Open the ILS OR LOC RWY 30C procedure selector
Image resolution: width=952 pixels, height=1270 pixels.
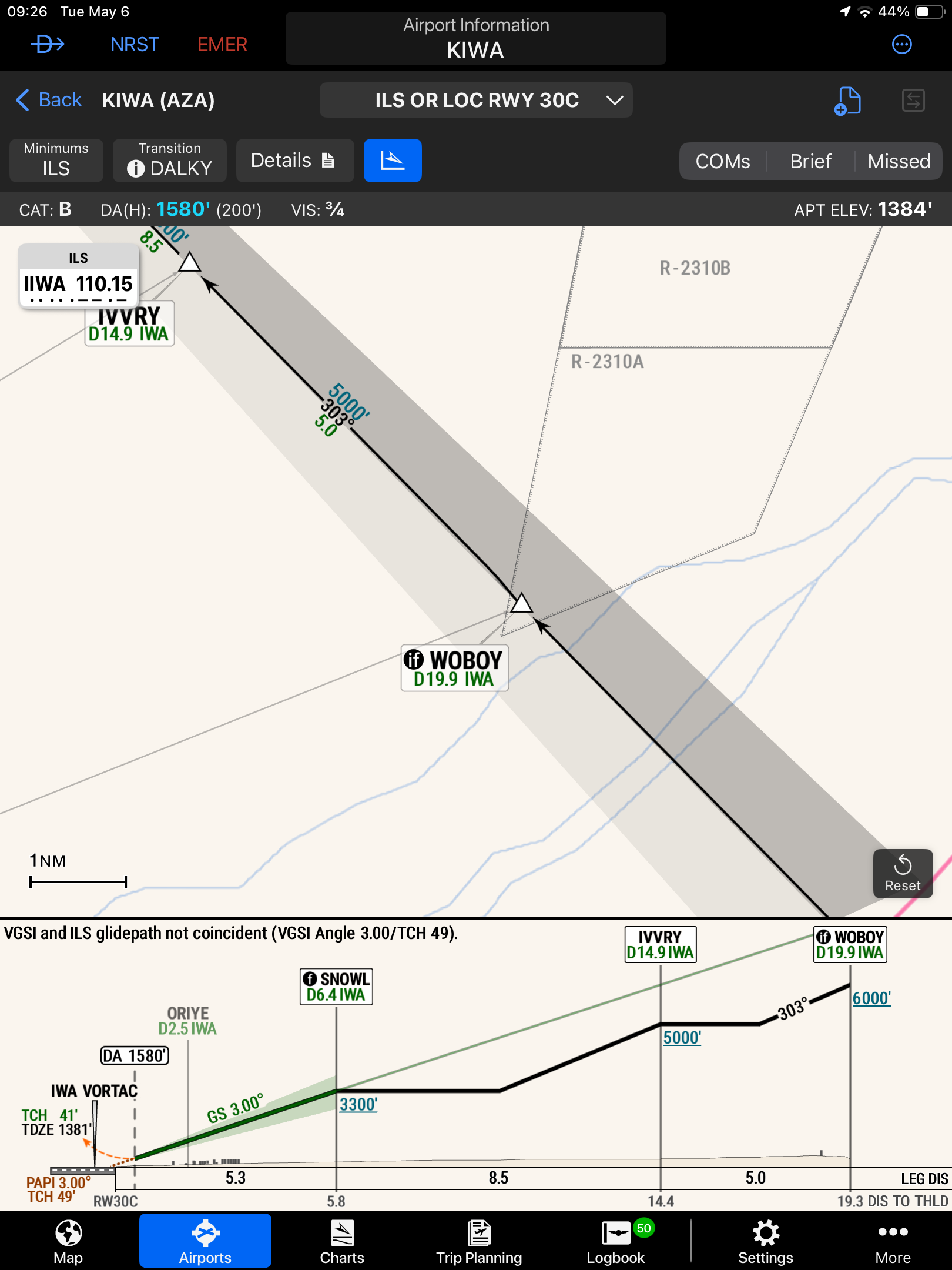pyautogui.click(x=476, y=100)
